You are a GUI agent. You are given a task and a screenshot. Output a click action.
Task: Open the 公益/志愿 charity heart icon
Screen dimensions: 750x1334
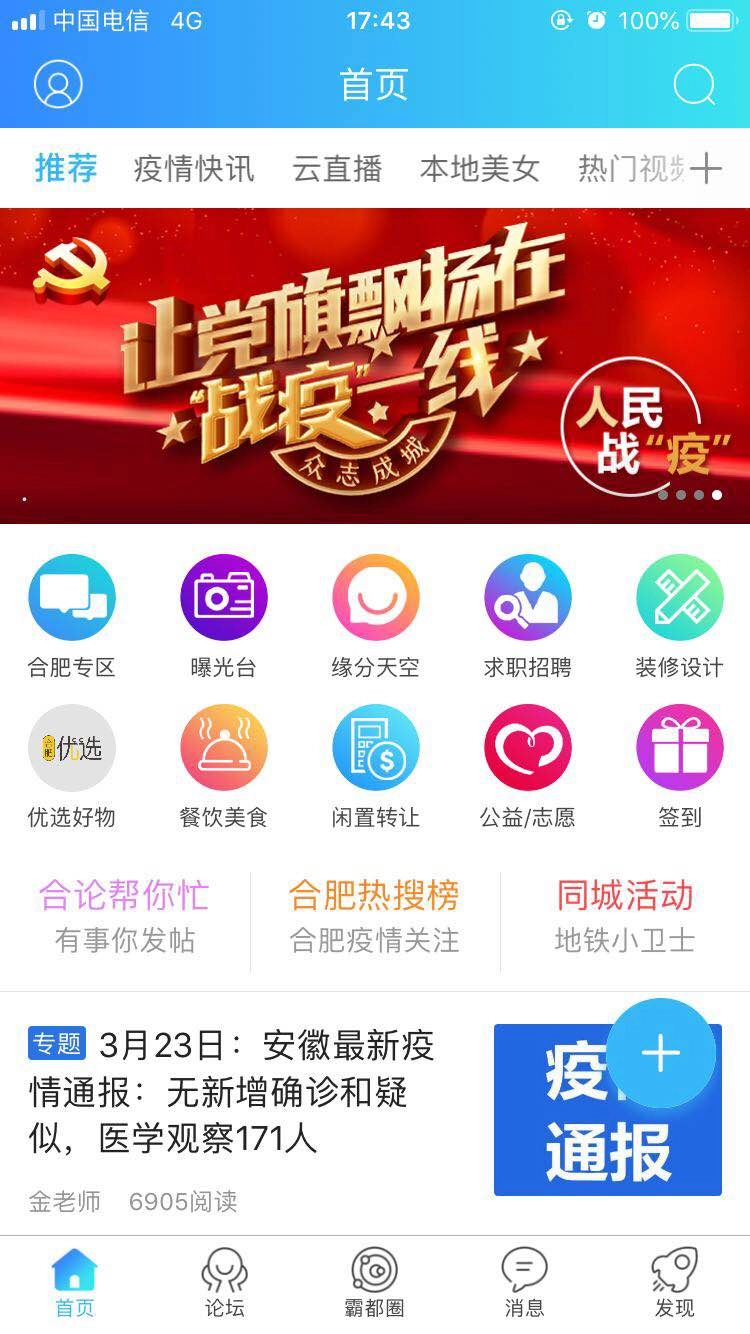(527, 747)
